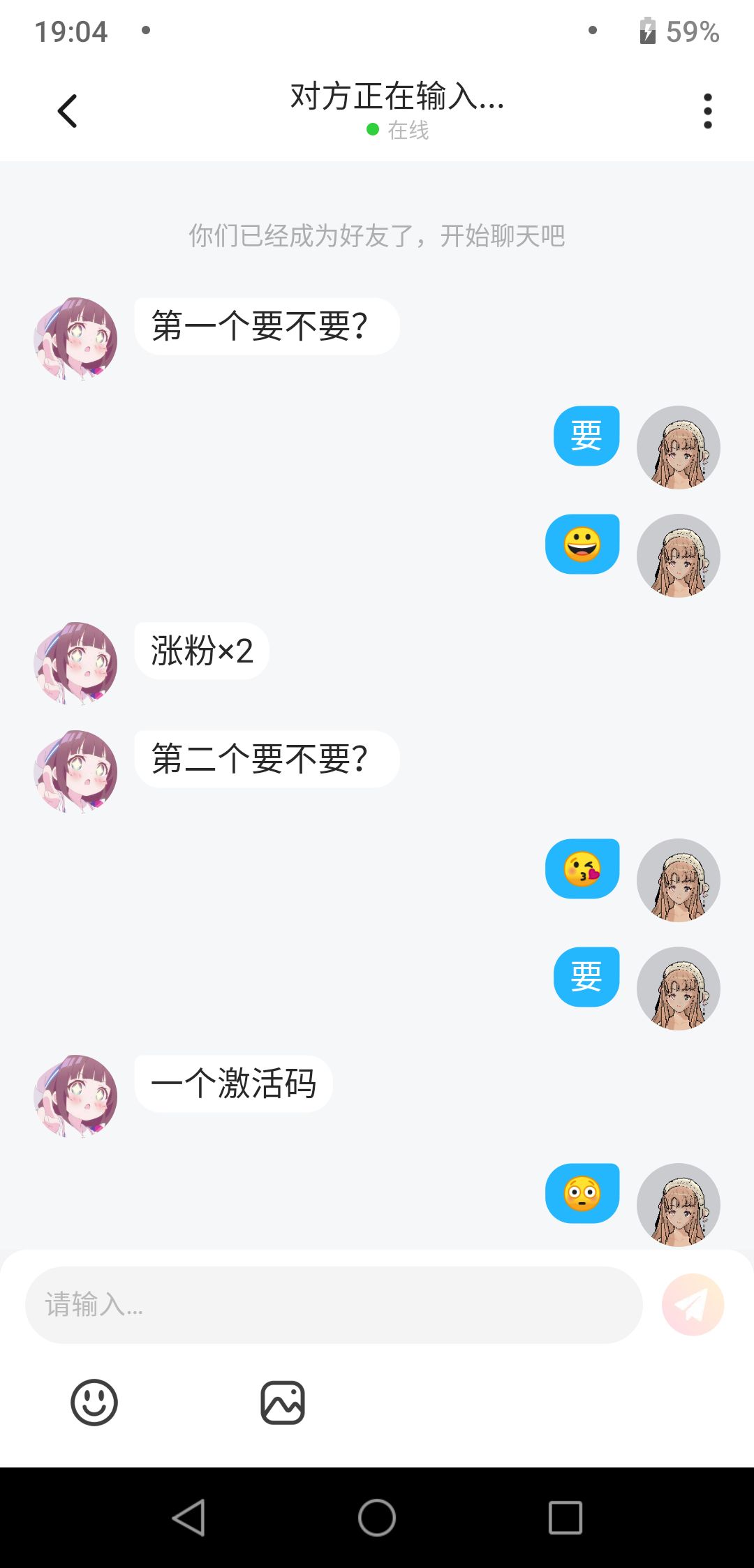Open recent apps from navigation bar
The image size is (754, 1568).
coord(565,1518)
